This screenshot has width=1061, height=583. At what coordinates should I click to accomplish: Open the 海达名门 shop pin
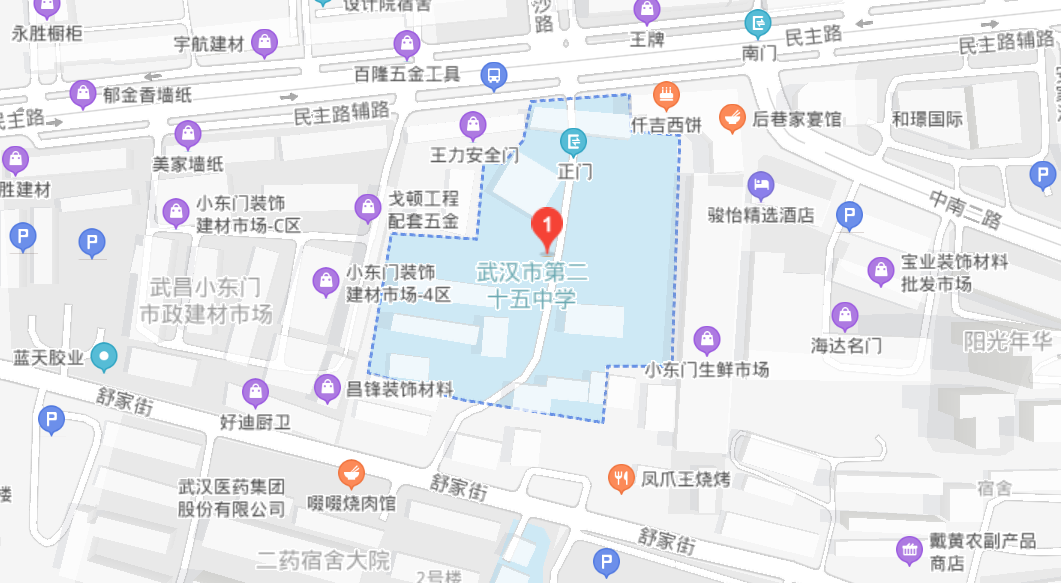click(x=845, y=316)
